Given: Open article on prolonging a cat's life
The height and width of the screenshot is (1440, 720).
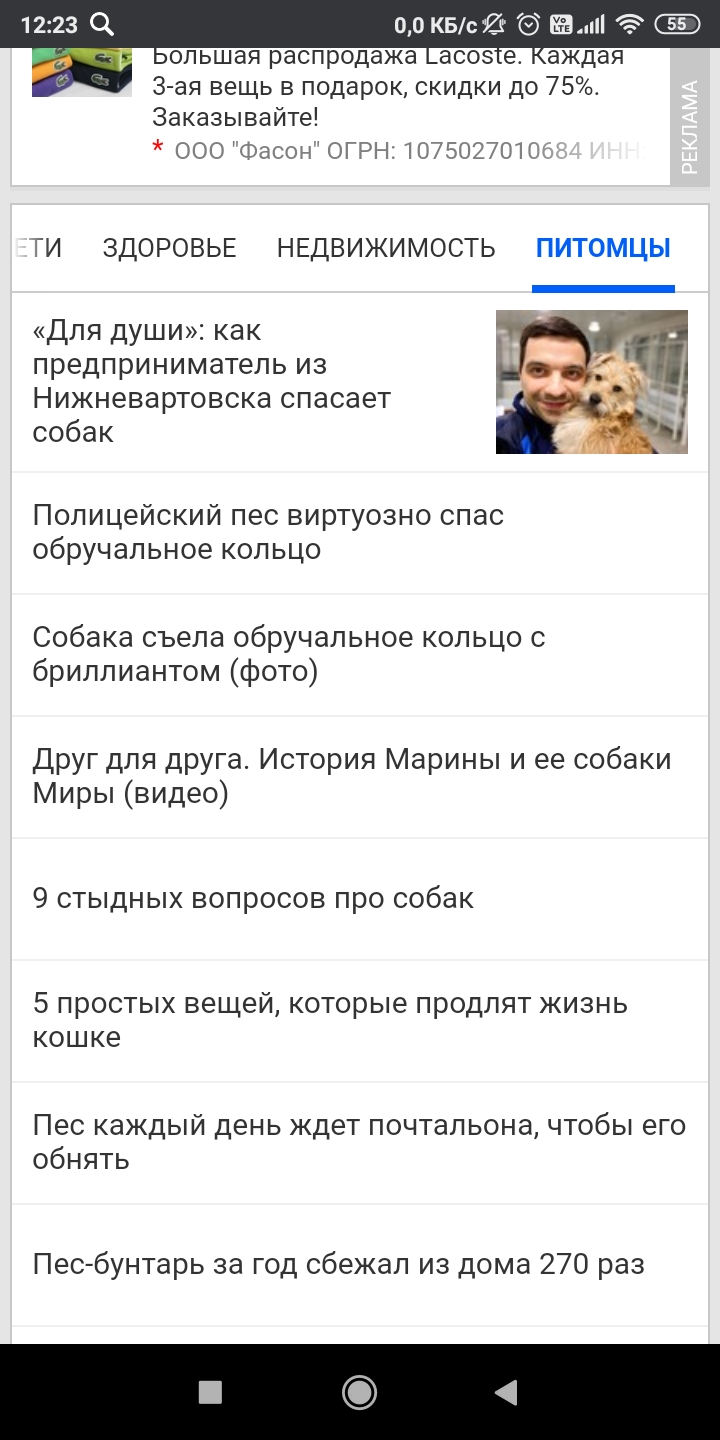Looking at the screenshot, I should tap(330, 1020).
